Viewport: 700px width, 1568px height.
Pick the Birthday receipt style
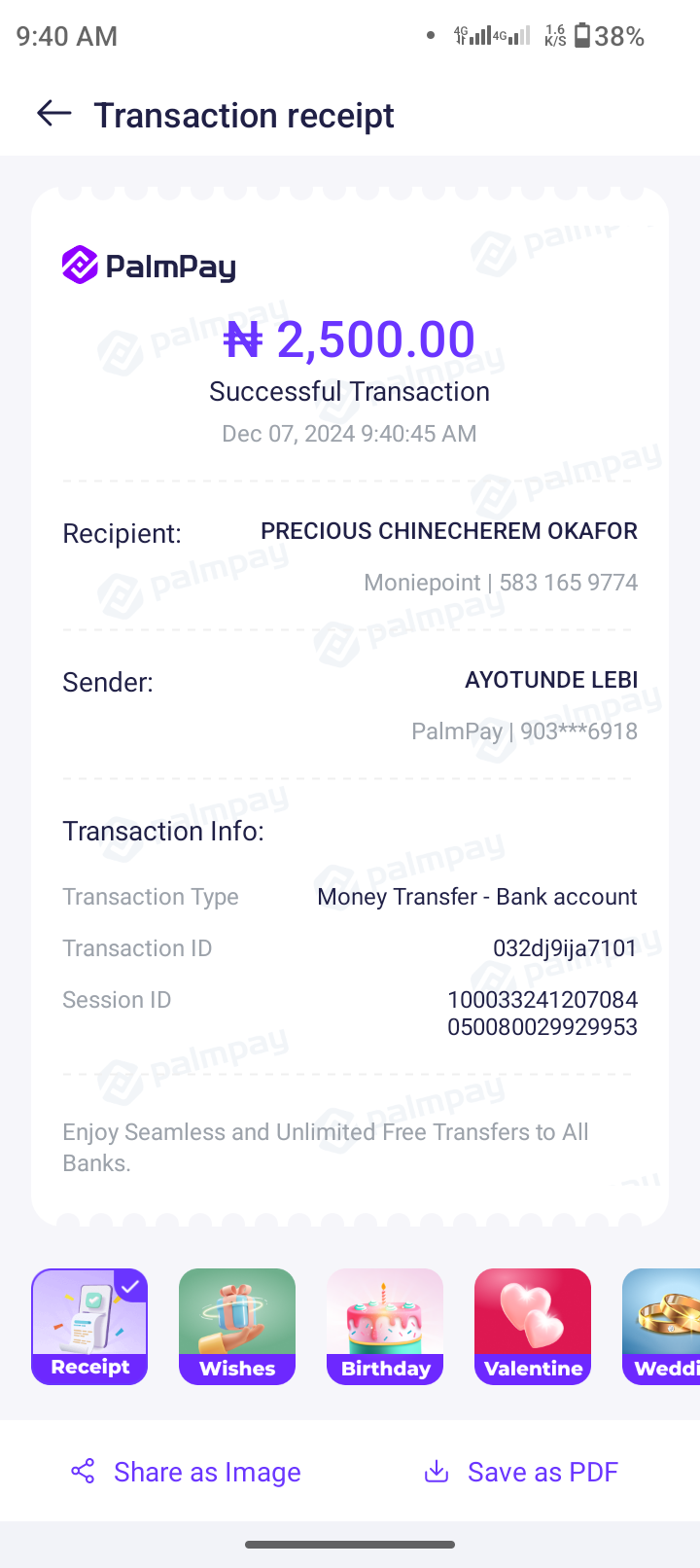point(385,1326)
